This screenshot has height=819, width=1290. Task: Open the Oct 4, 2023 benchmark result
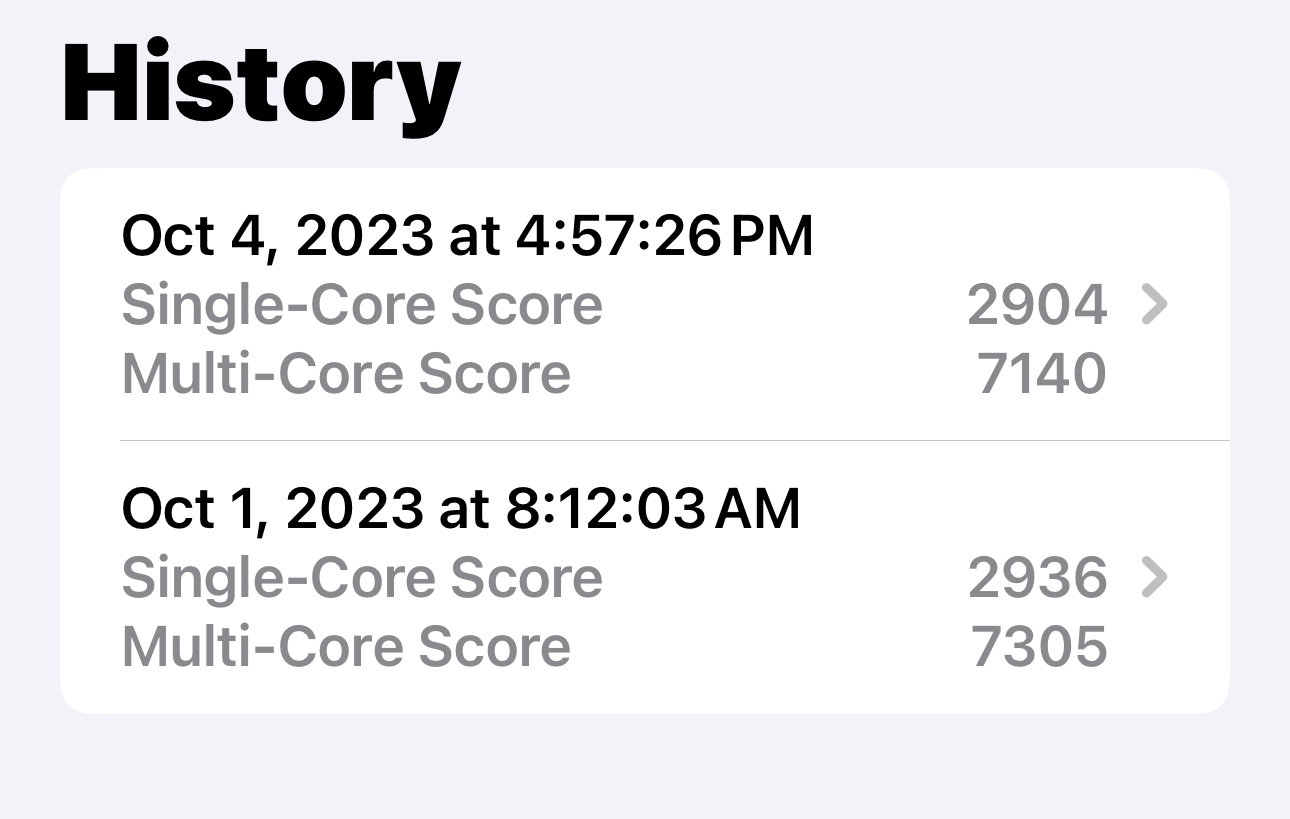click(644, 305)
